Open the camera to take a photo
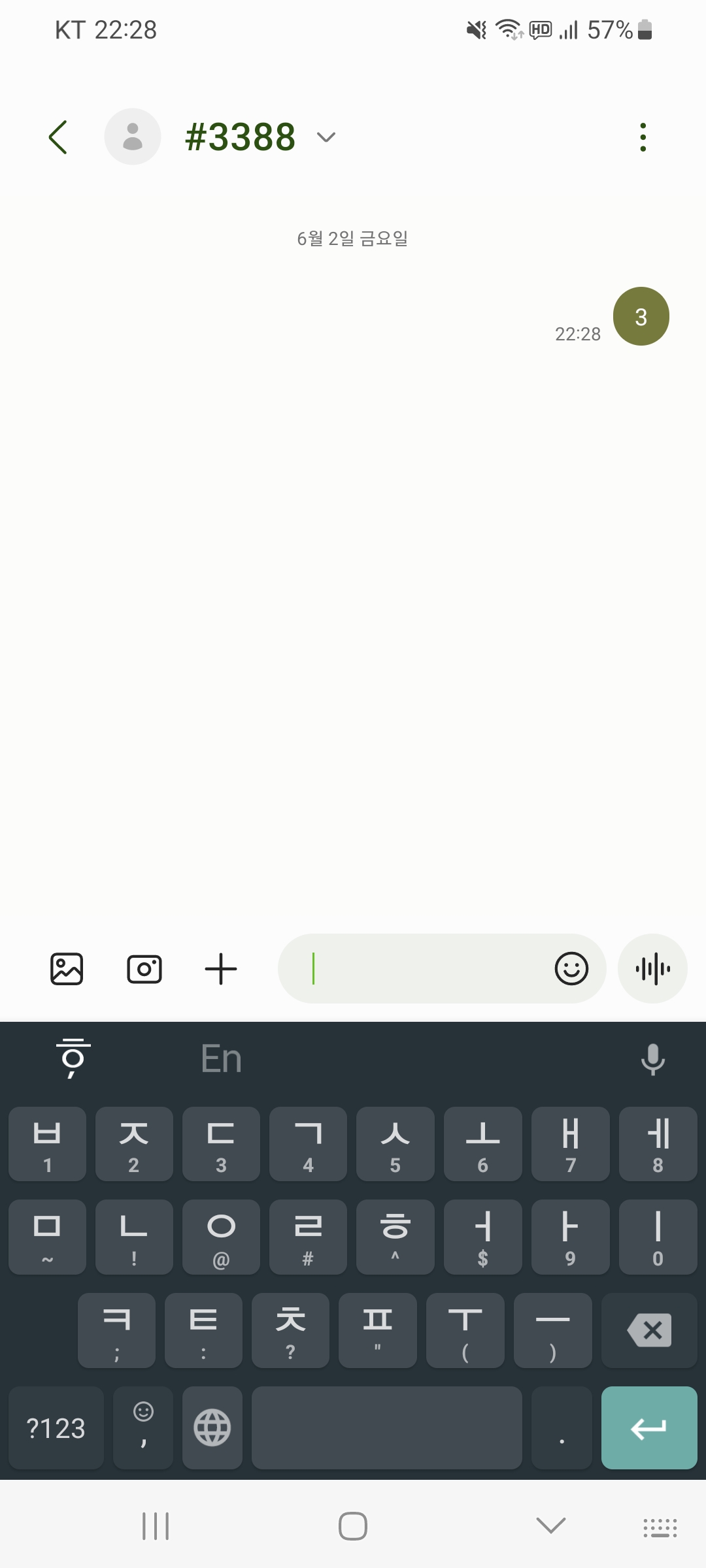Image resolution: width=706 pixels, height=1568 pixels. click(144, 968)
